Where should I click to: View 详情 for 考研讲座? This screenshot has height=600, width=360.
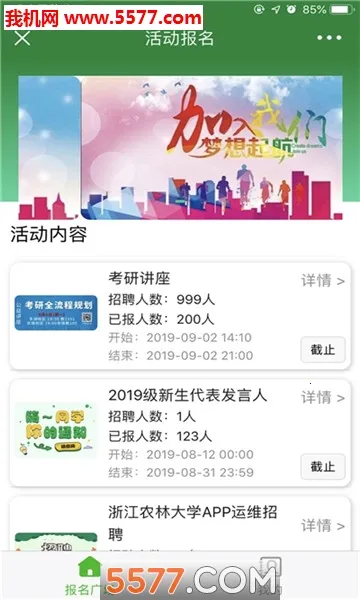coord(323,281)
